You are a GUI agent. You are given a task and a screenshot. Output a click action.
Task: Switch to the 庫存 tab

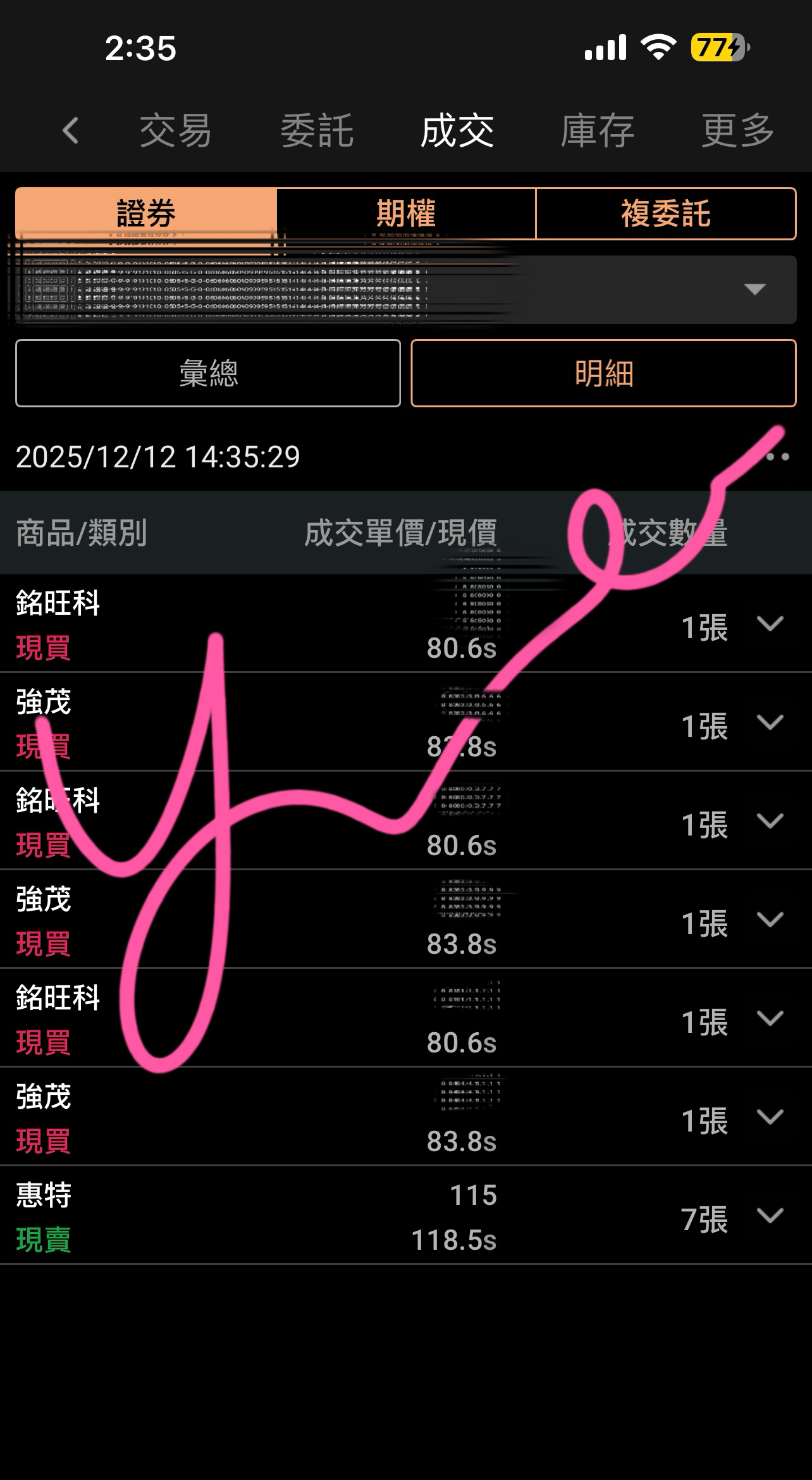597,131
